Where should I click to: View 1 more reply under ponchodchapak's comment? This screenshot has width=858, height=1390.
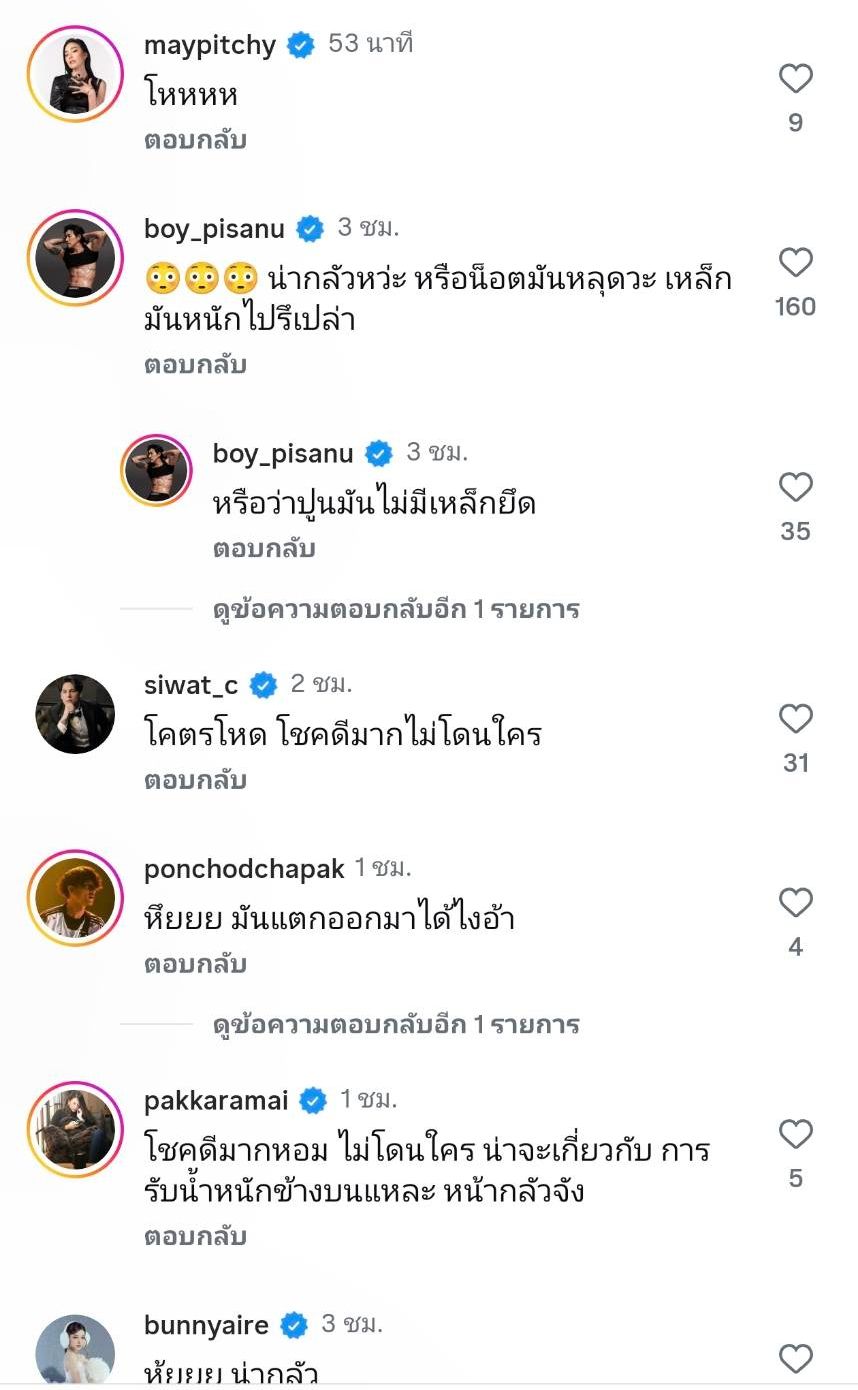coord(396,1025)
